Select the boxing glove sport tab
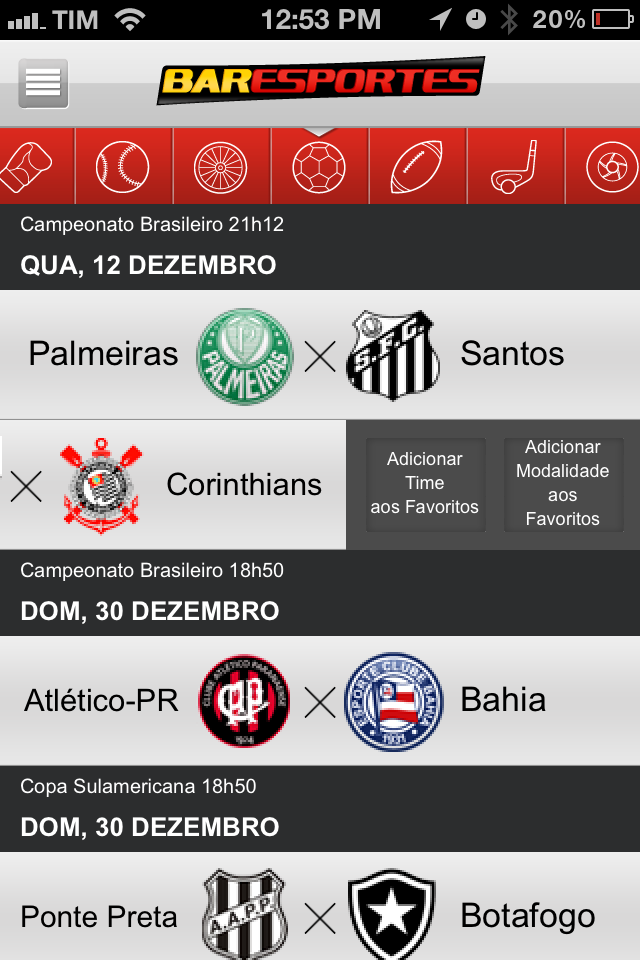 [x=26, y=166]
